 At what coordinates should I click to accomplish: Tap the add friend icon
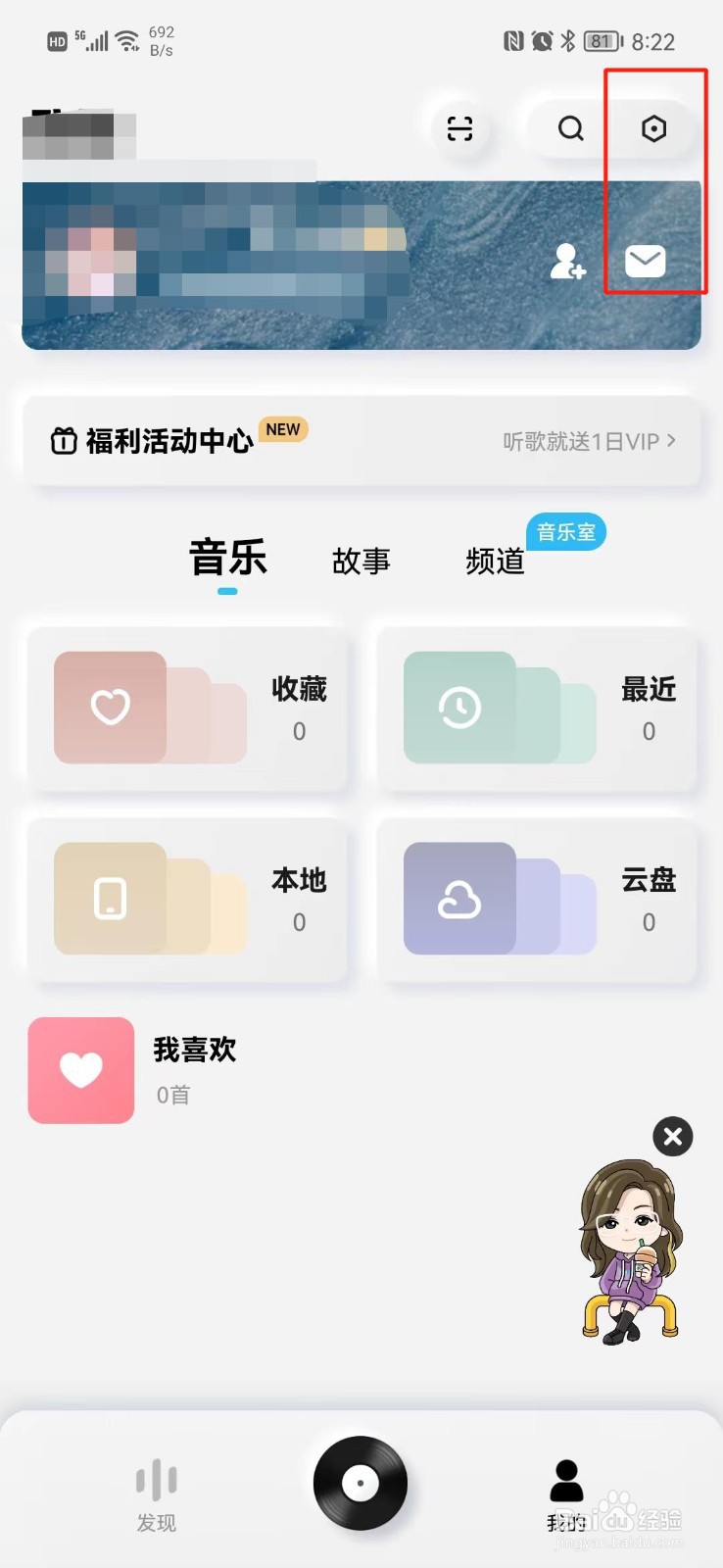(566, 263)
